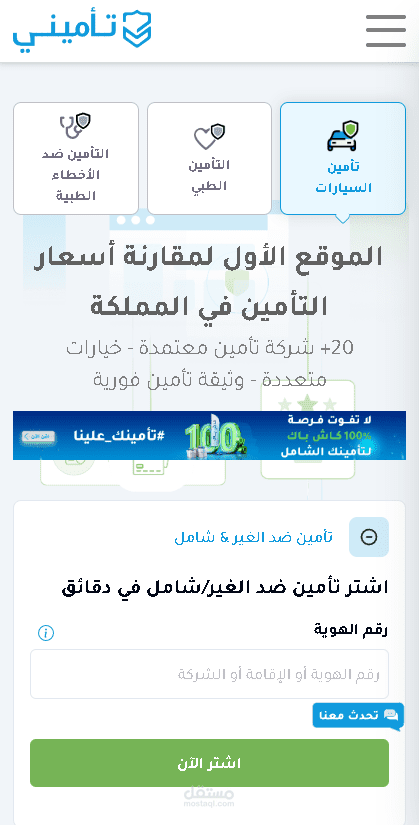This screenshot has height=825, width=419.
Task: Focus the رقم الهوية input field
Action: (x=210, y=674)
